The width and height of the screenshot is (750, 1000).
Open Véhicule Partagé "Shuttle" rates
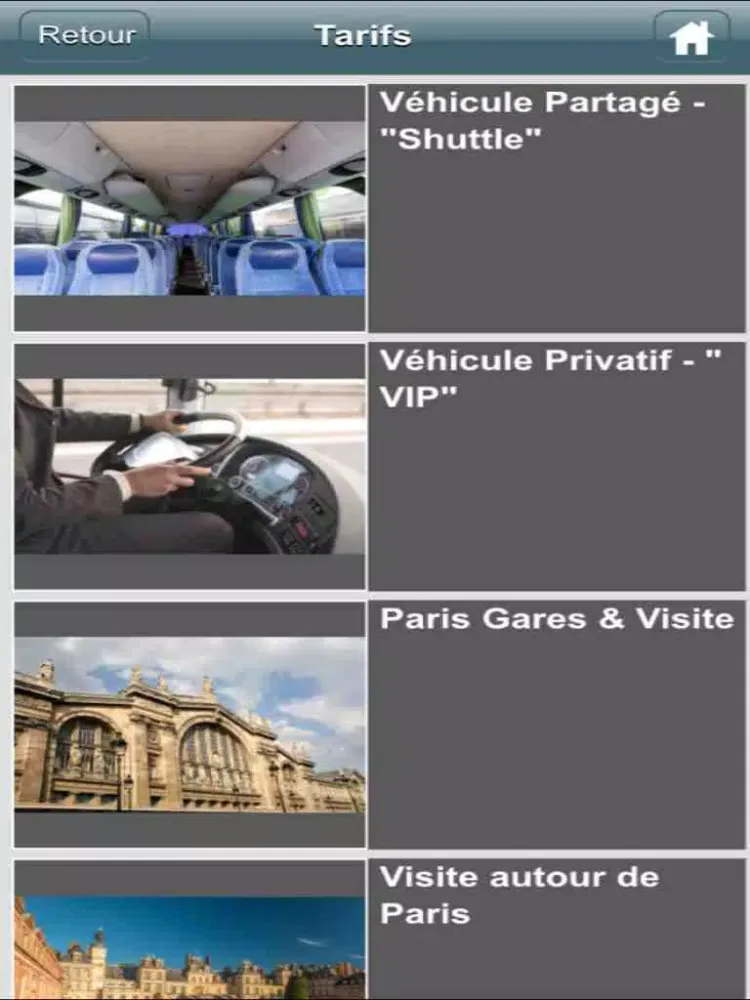[379, 208]
